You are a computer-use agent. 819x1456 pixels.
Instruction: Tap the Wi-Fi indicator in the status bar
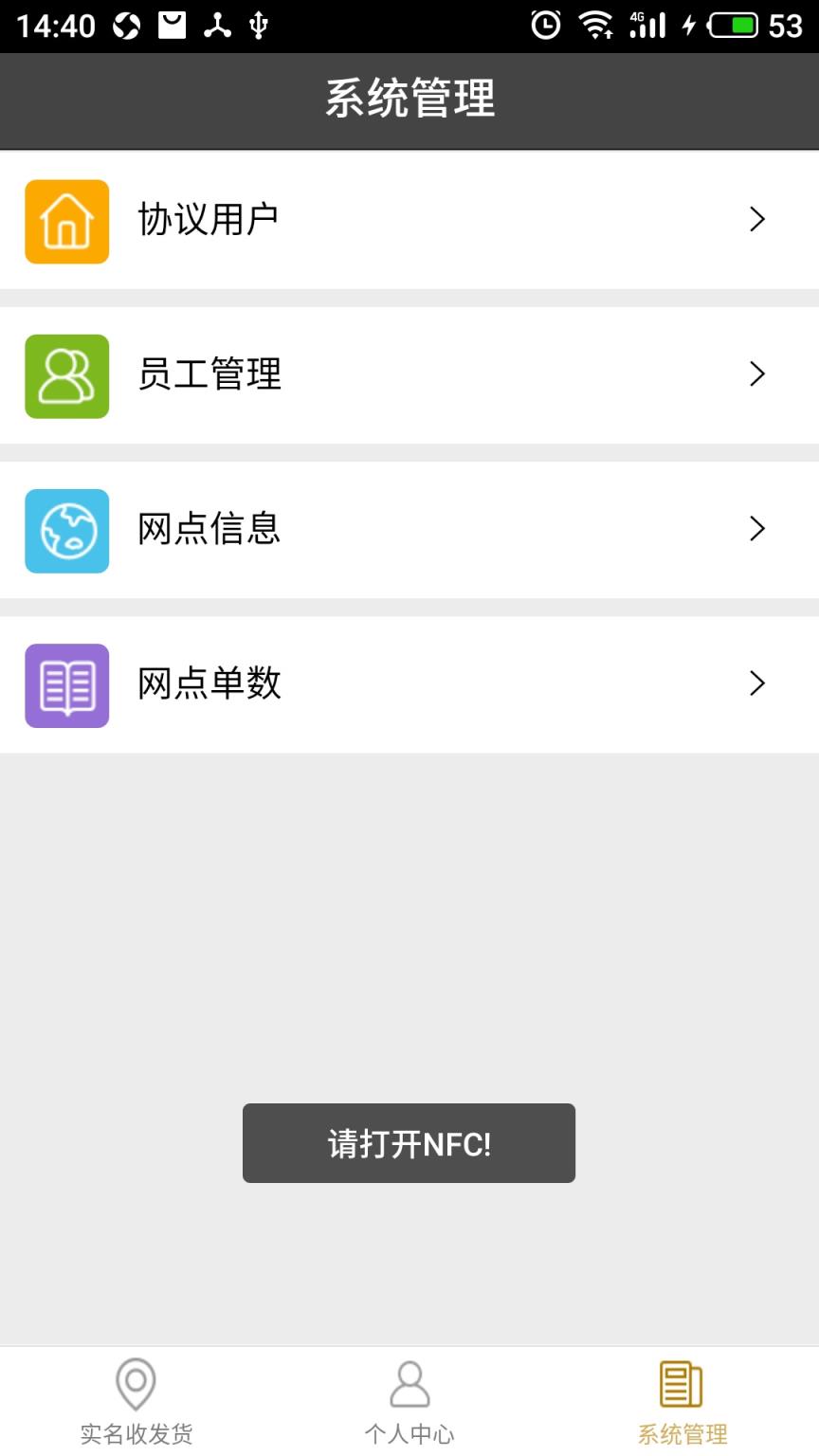pyautogui.click(x=598, y=25)
